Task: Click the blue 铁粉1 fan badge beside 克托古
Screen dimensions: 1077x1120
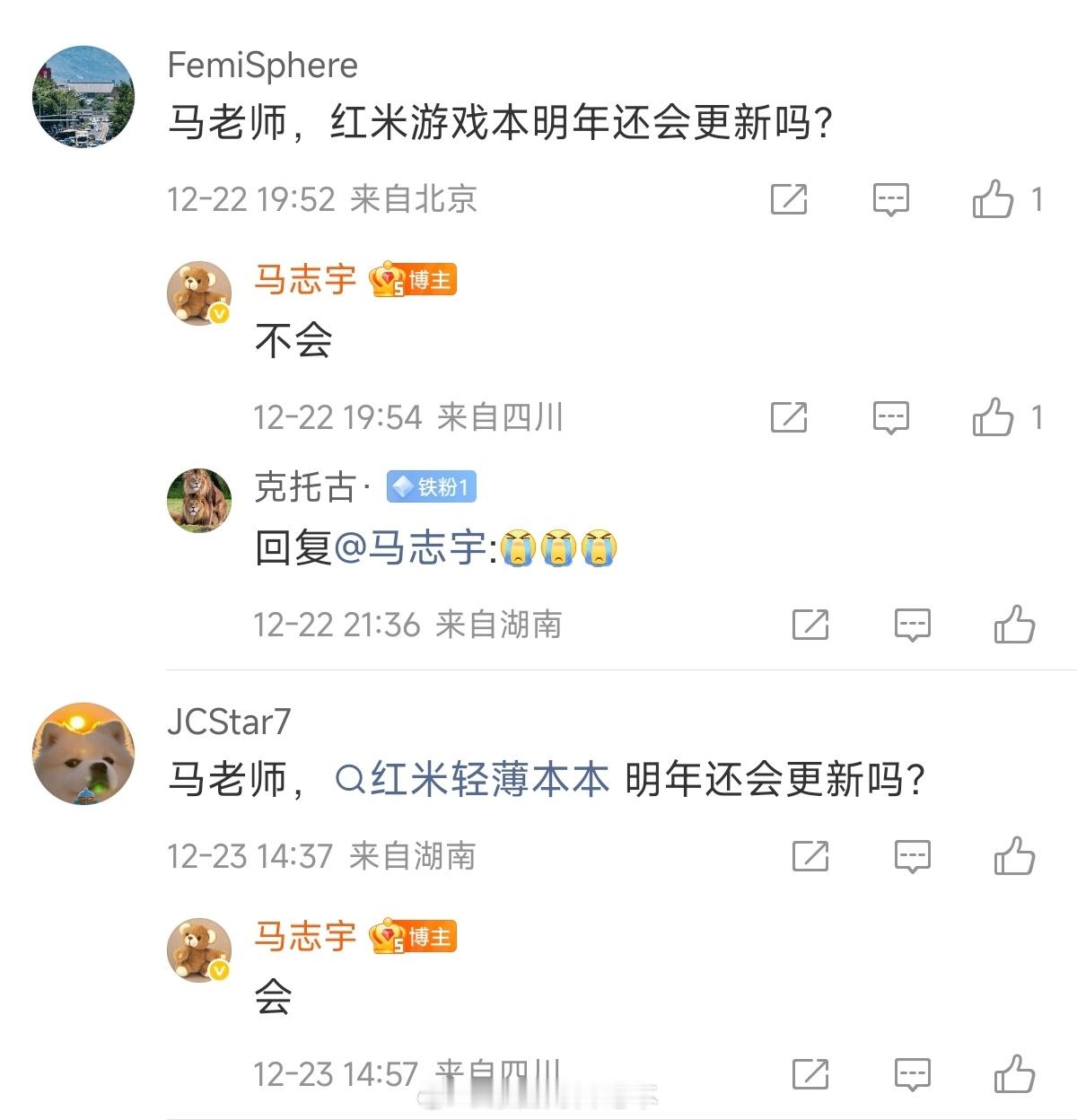Action: coord(433,487)
